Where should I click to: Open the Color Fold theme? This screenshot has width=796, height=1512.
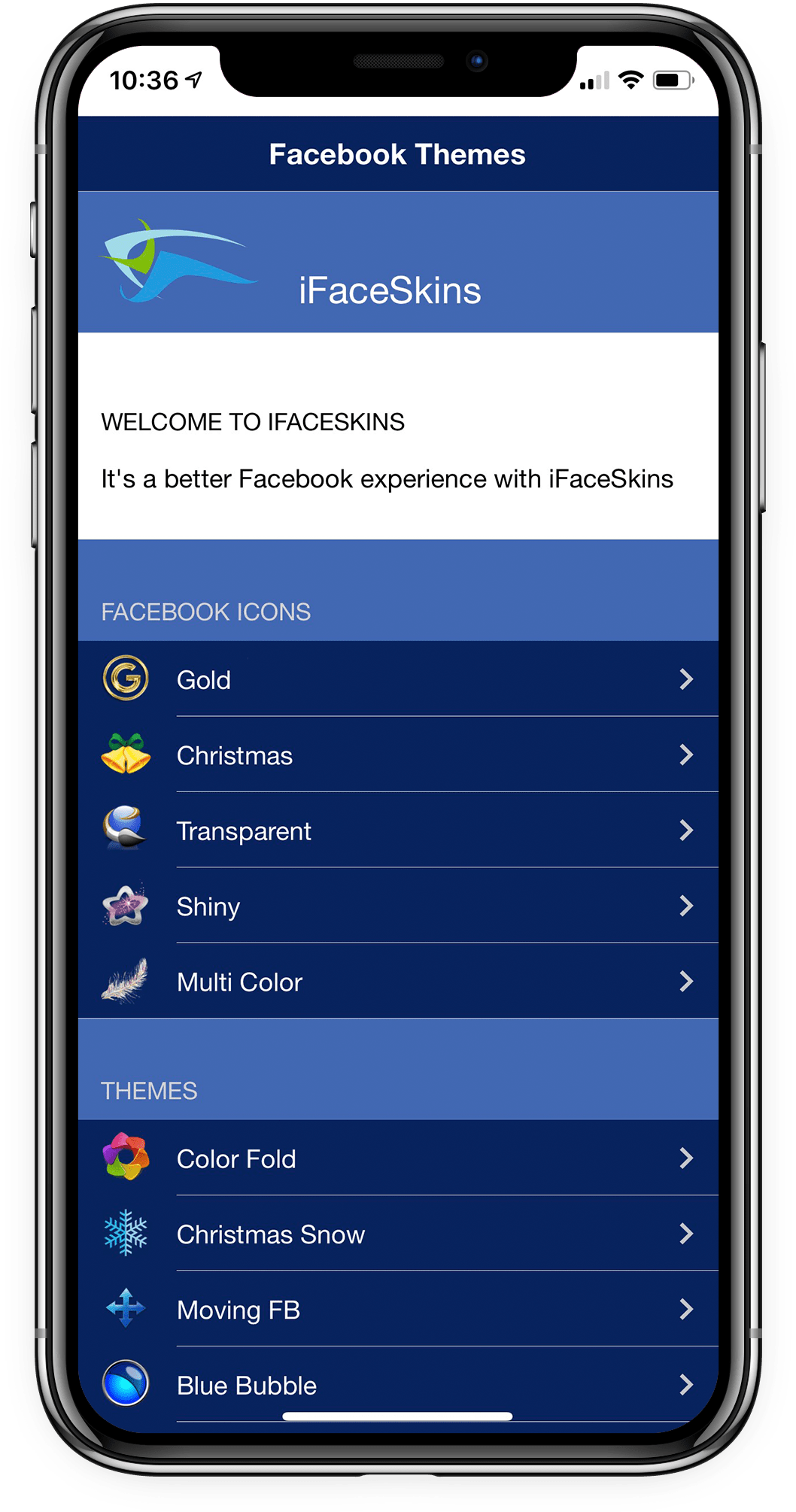tap(397, 1158)
